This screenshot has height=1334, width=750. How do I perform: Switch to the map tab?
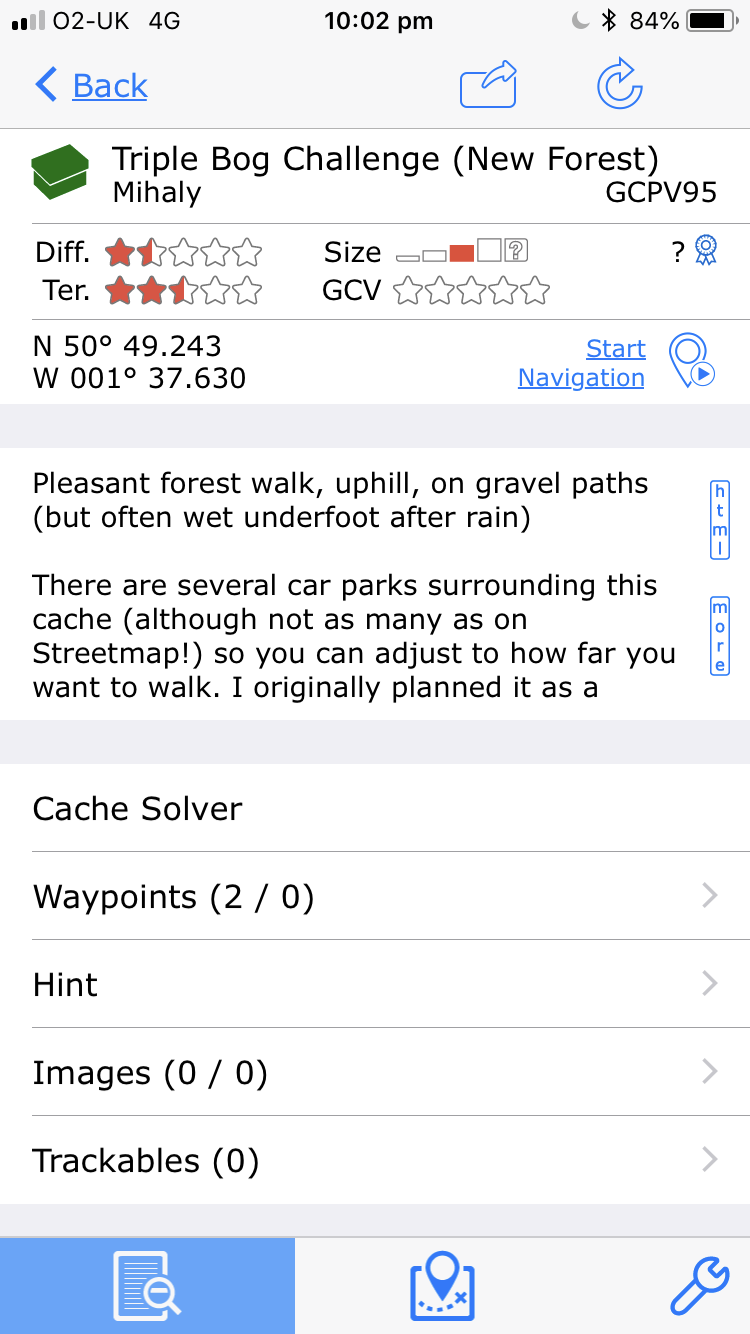(442, 1286)
